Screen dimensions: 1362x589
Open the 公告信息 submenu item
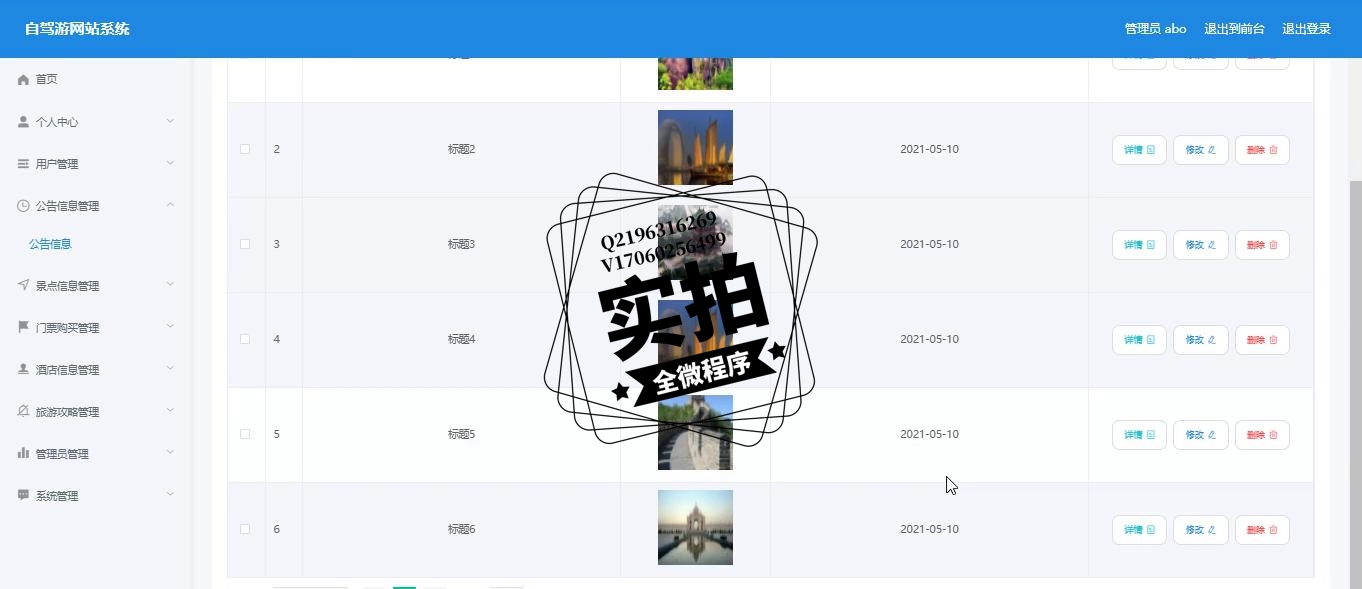coord(50,244)
